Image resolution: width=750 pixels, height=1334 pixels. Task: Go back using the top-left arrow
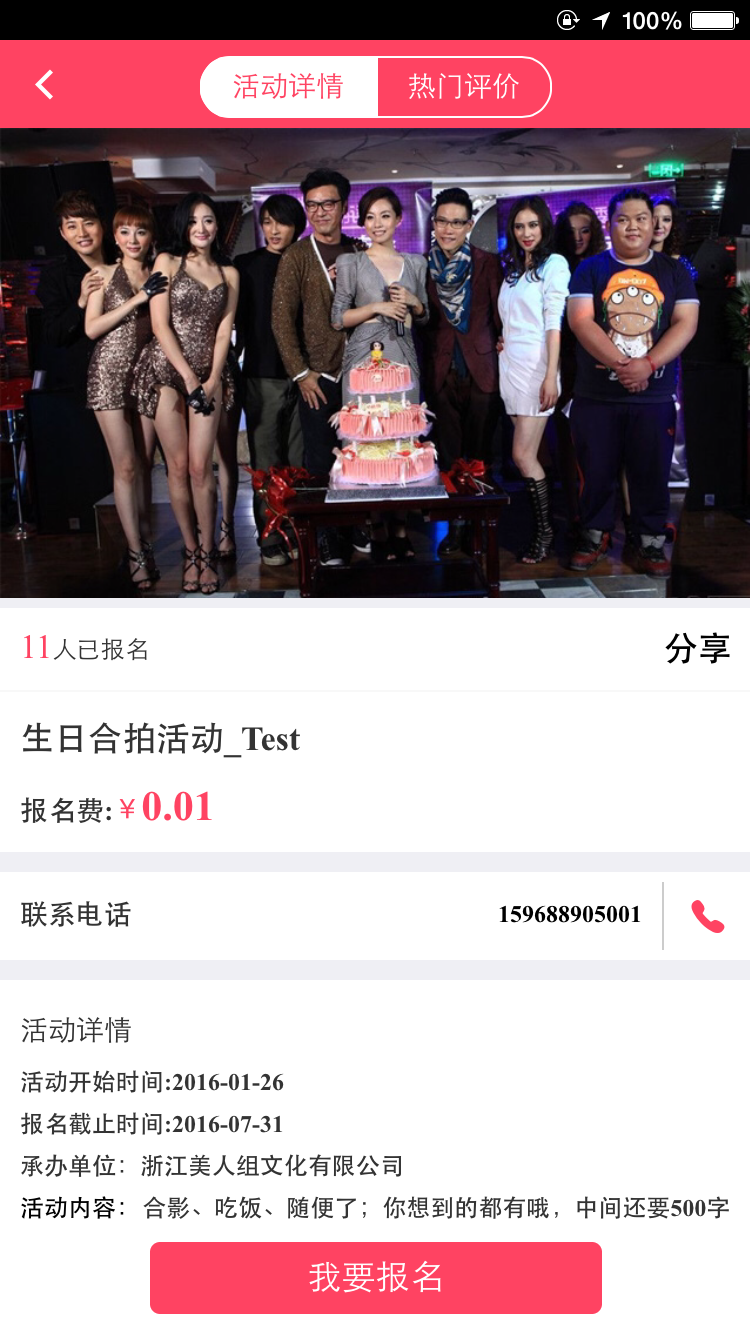pyautogui.click(x=44, y=85)
